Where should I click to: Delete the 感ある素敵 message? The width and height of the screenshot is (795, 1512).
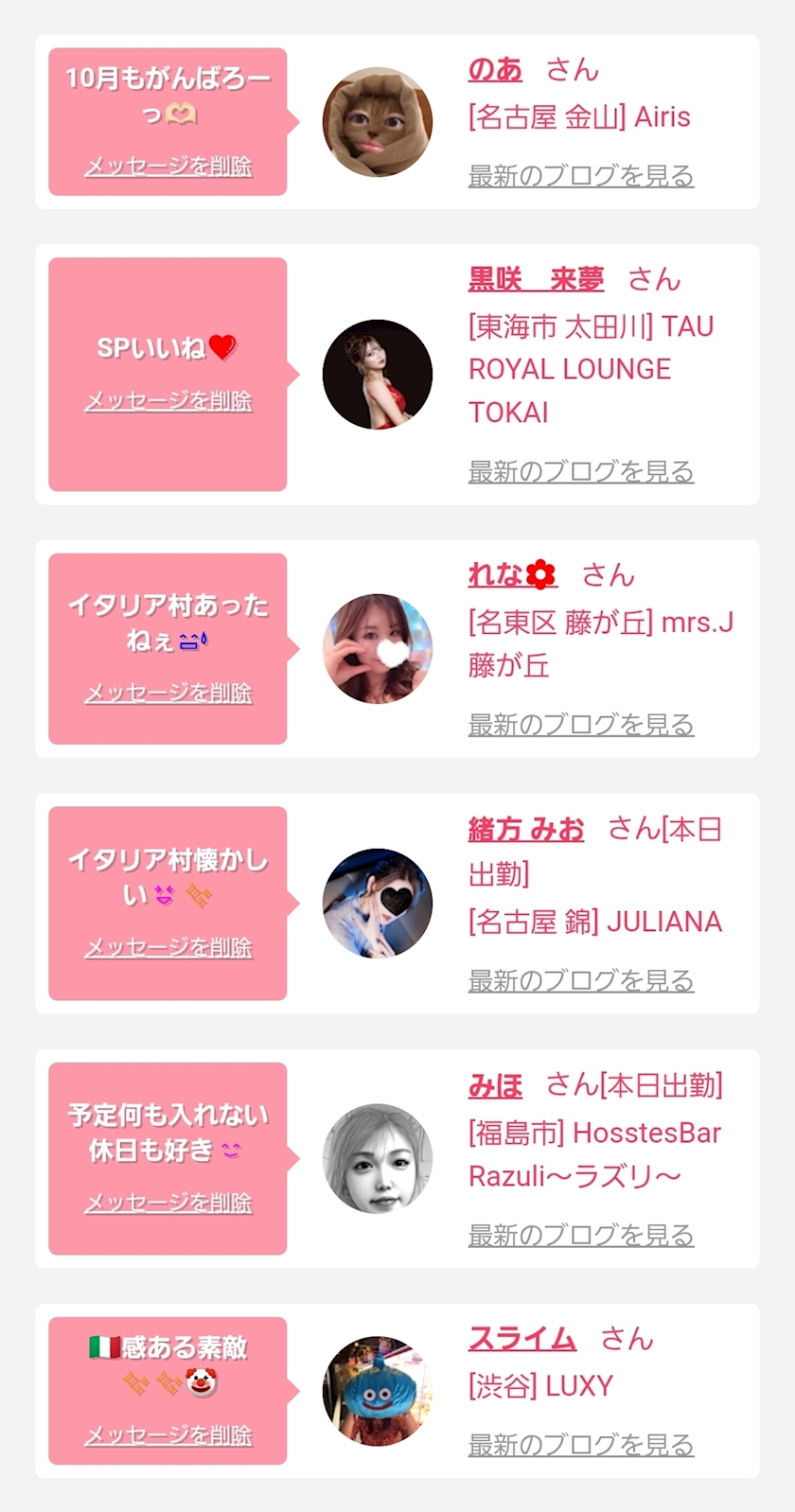point(168,1435)
